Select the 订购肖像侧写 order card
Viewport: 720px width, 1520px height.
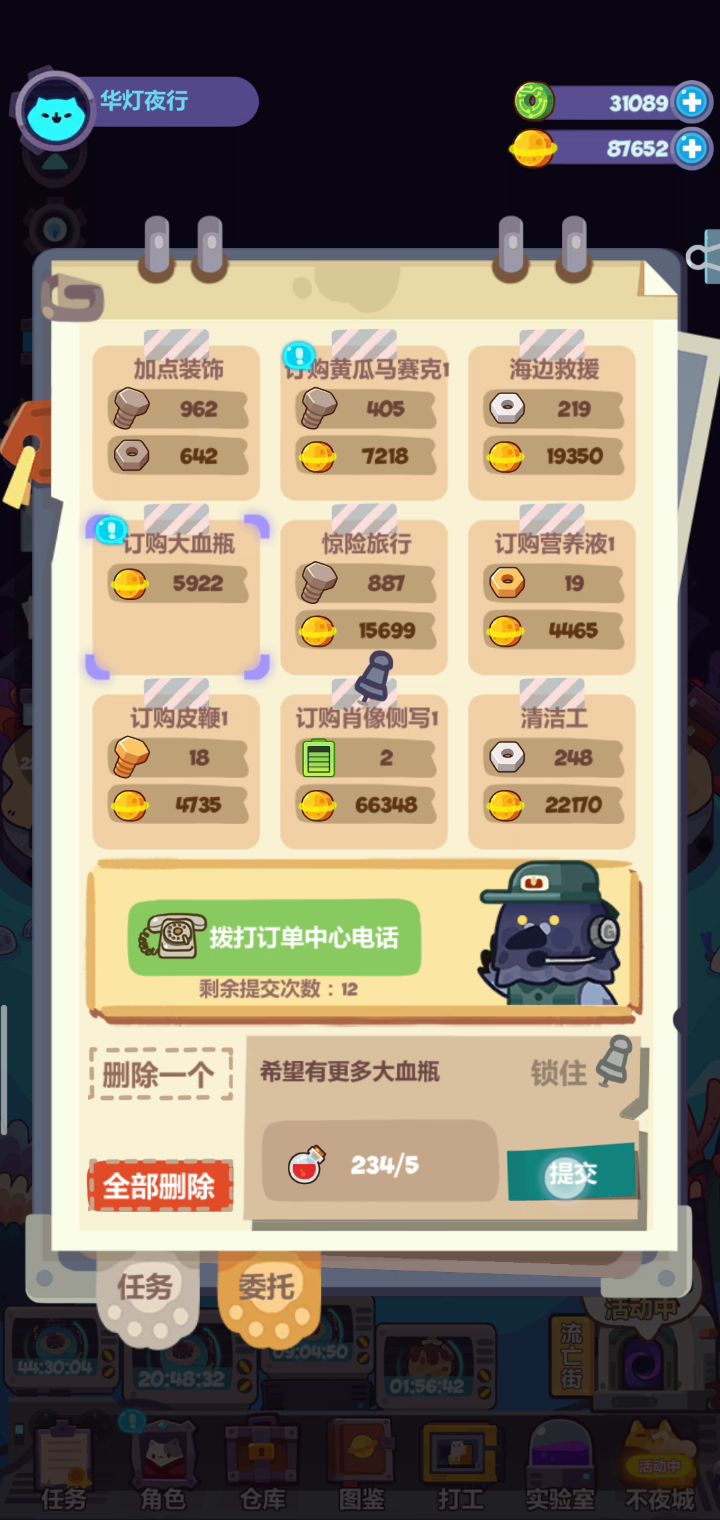(364, 771)
